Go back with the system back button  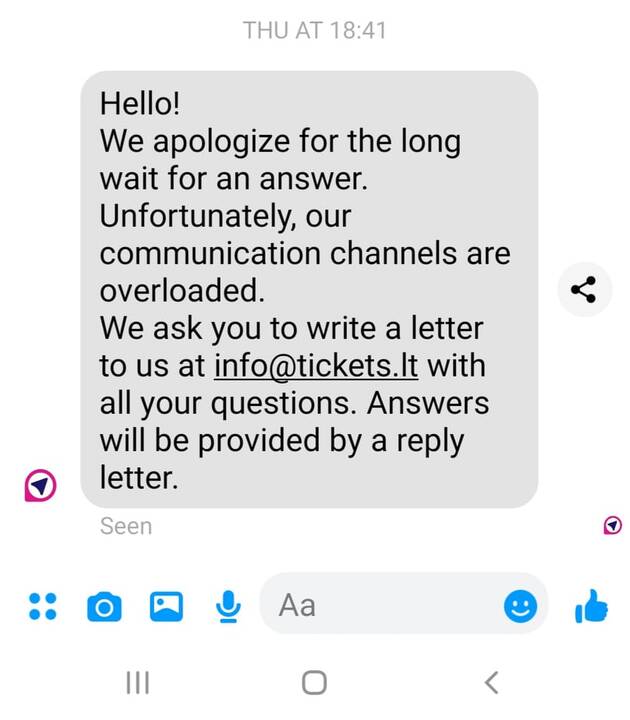490,682
